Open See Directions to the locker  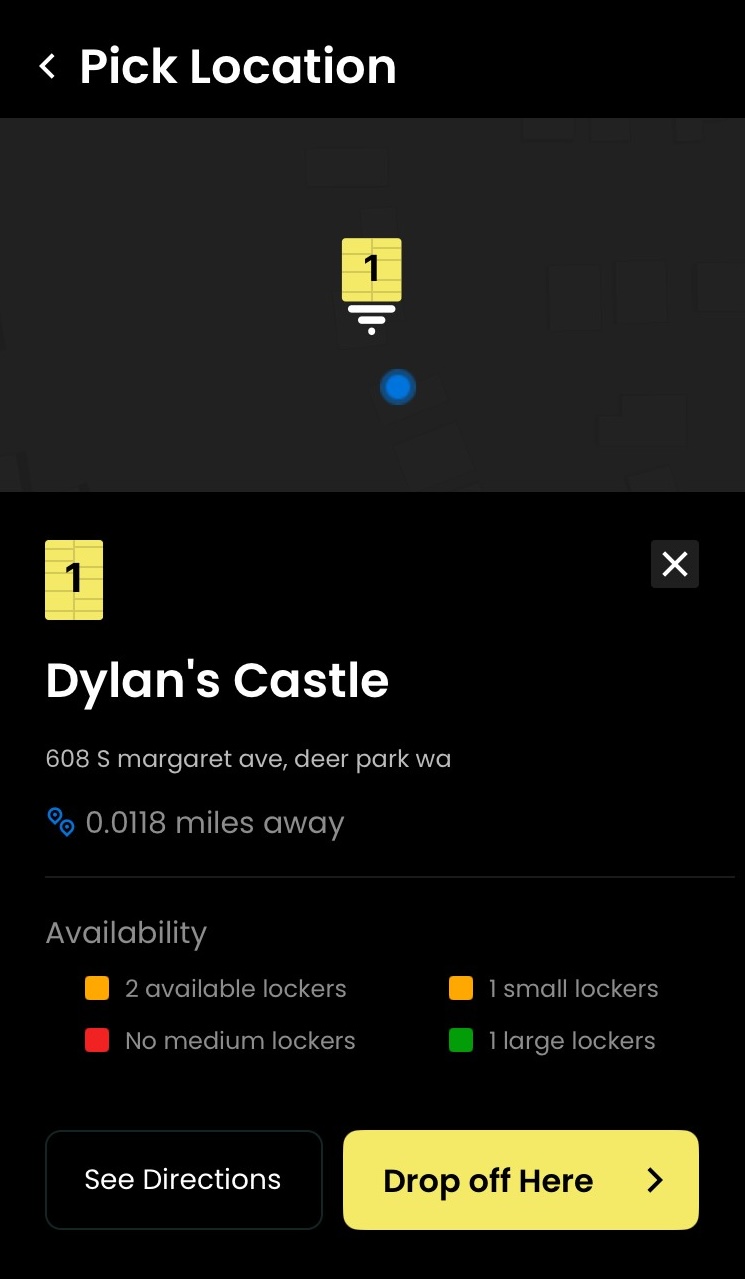point(183,1180)
